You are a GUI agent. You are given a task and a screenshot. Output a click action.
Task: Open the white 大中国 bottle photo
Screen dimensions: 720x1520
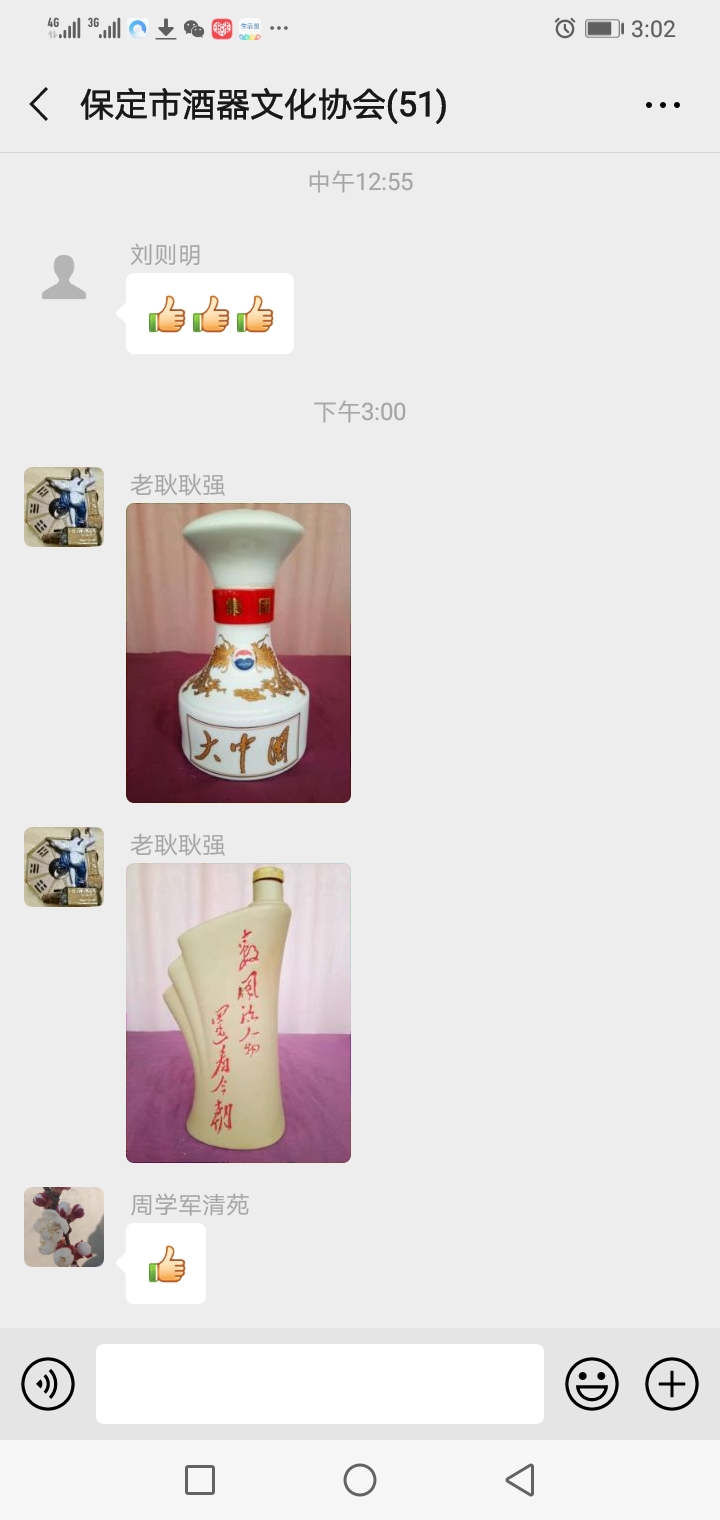[x=238, y=652]
